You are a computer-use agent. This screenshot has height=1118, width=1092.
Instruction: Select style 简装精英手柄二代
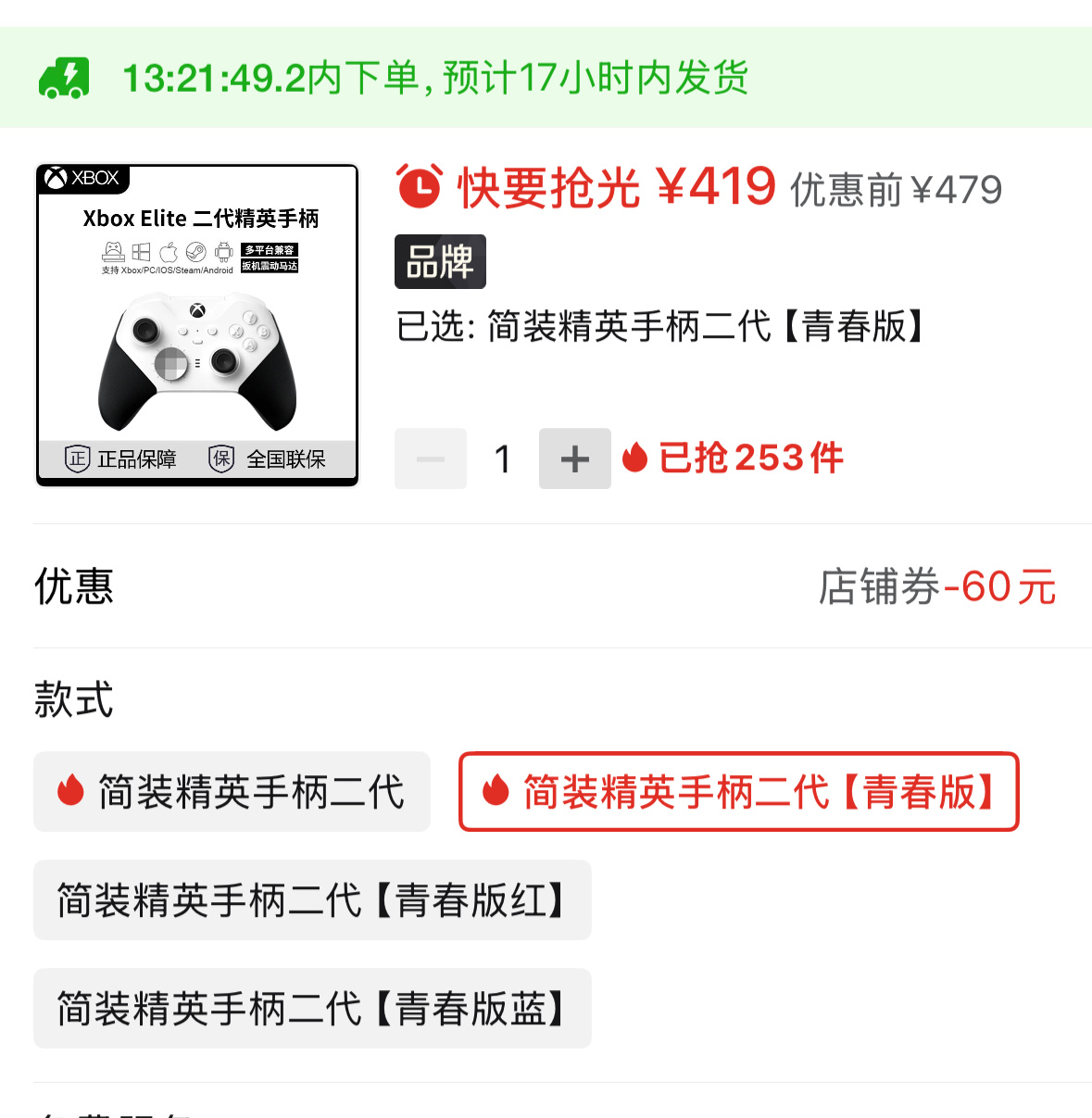(x=232, y=792)
